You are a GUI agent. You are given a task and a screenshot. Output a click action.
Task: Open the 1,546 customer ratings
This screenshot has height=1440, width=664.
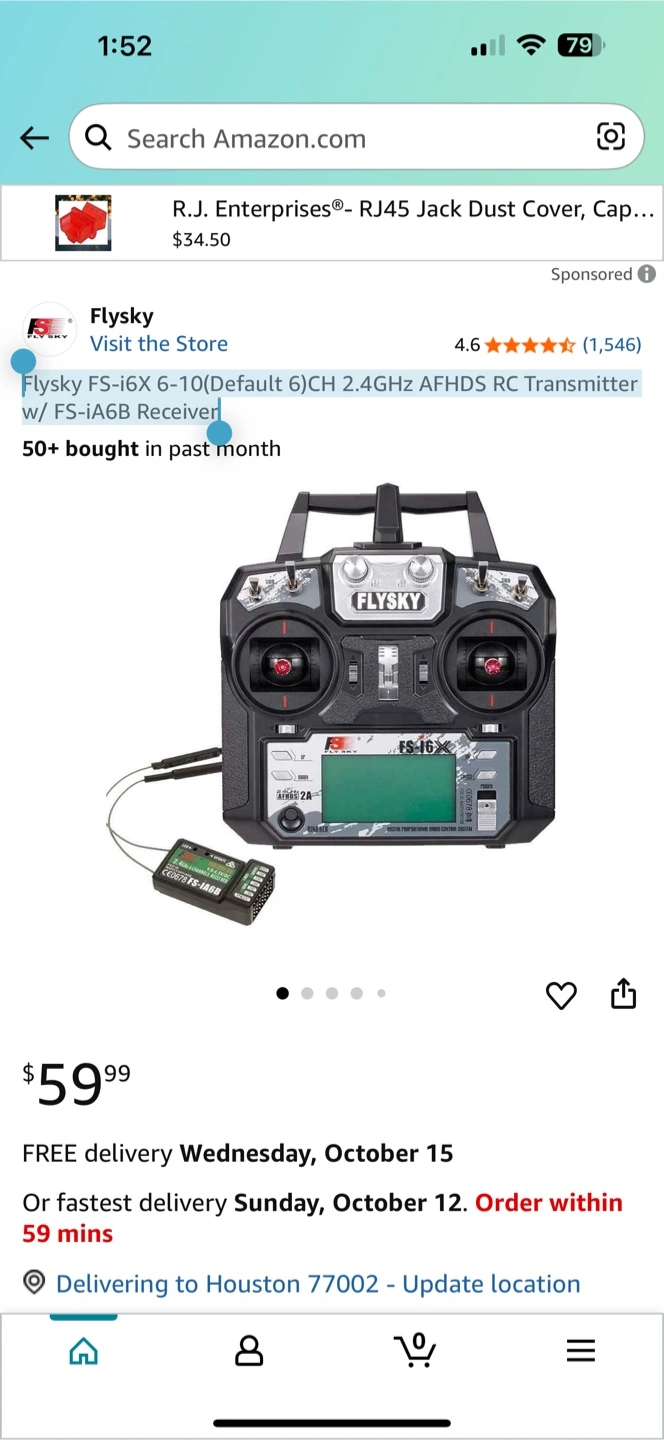tap(611, 345)
